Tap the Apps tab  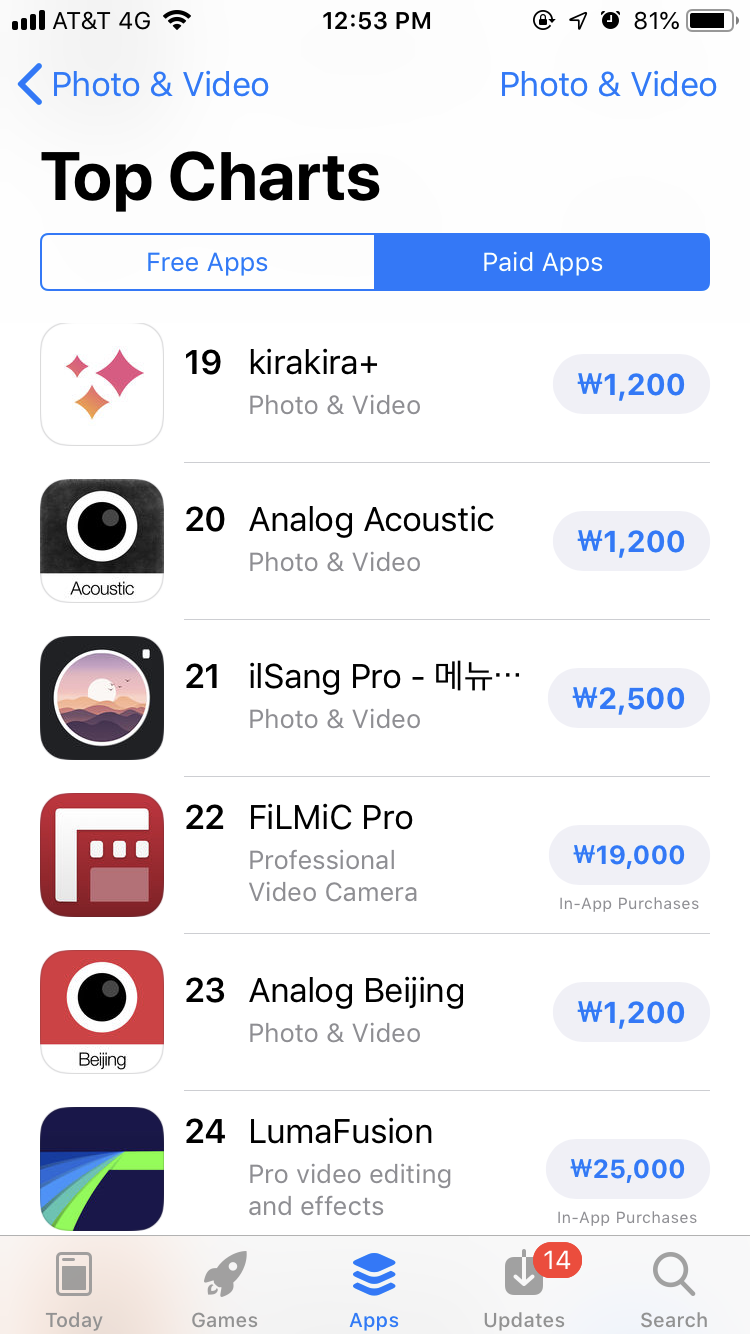pos(374,1290)
